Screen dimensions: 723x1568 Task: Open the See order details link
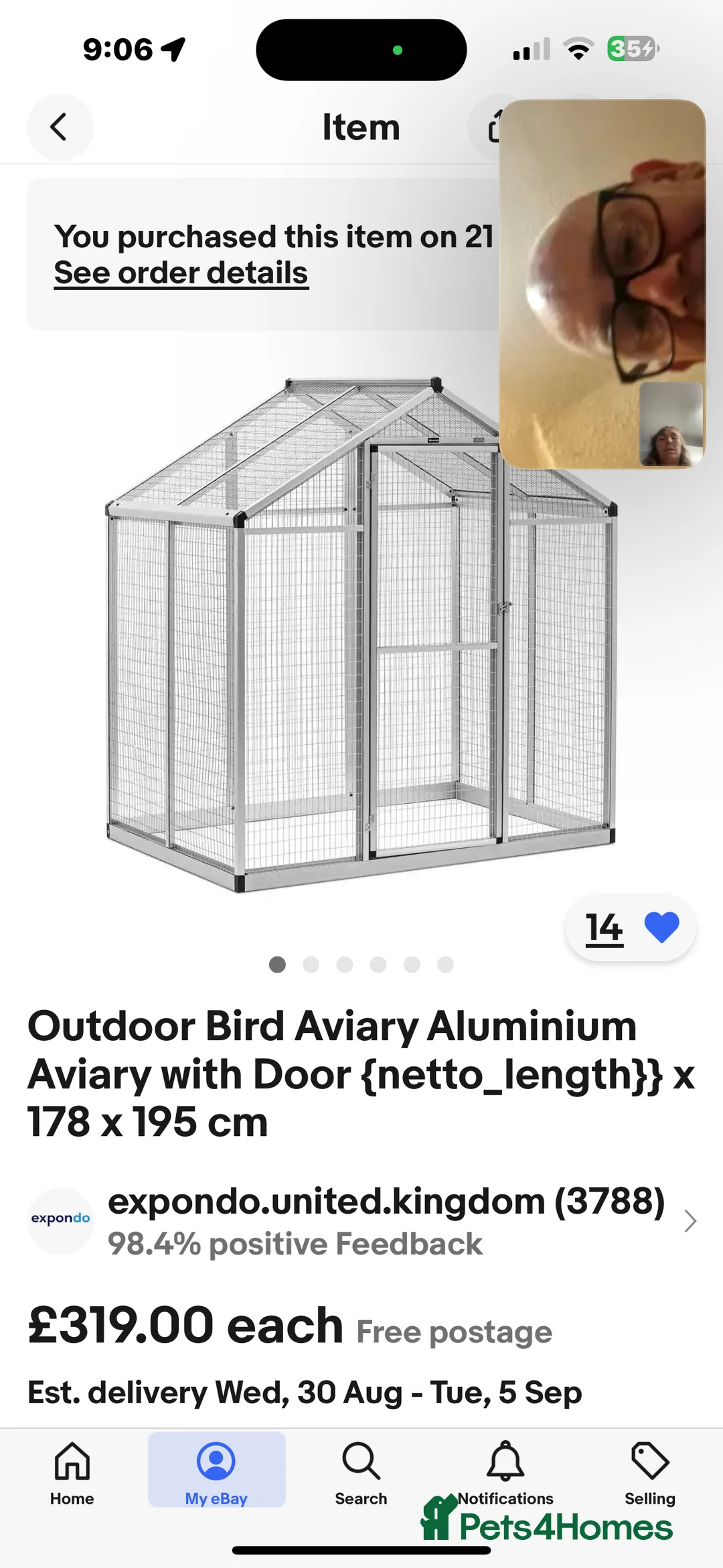point(181,273)
